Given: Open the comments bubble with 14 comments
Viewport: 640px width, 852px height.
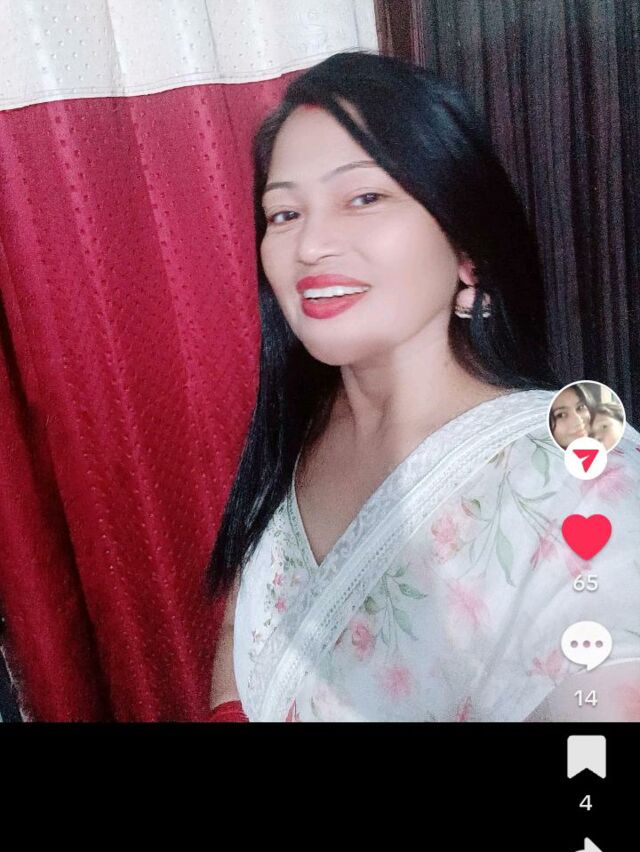Looking at the screenshot, I should [586, 646].
